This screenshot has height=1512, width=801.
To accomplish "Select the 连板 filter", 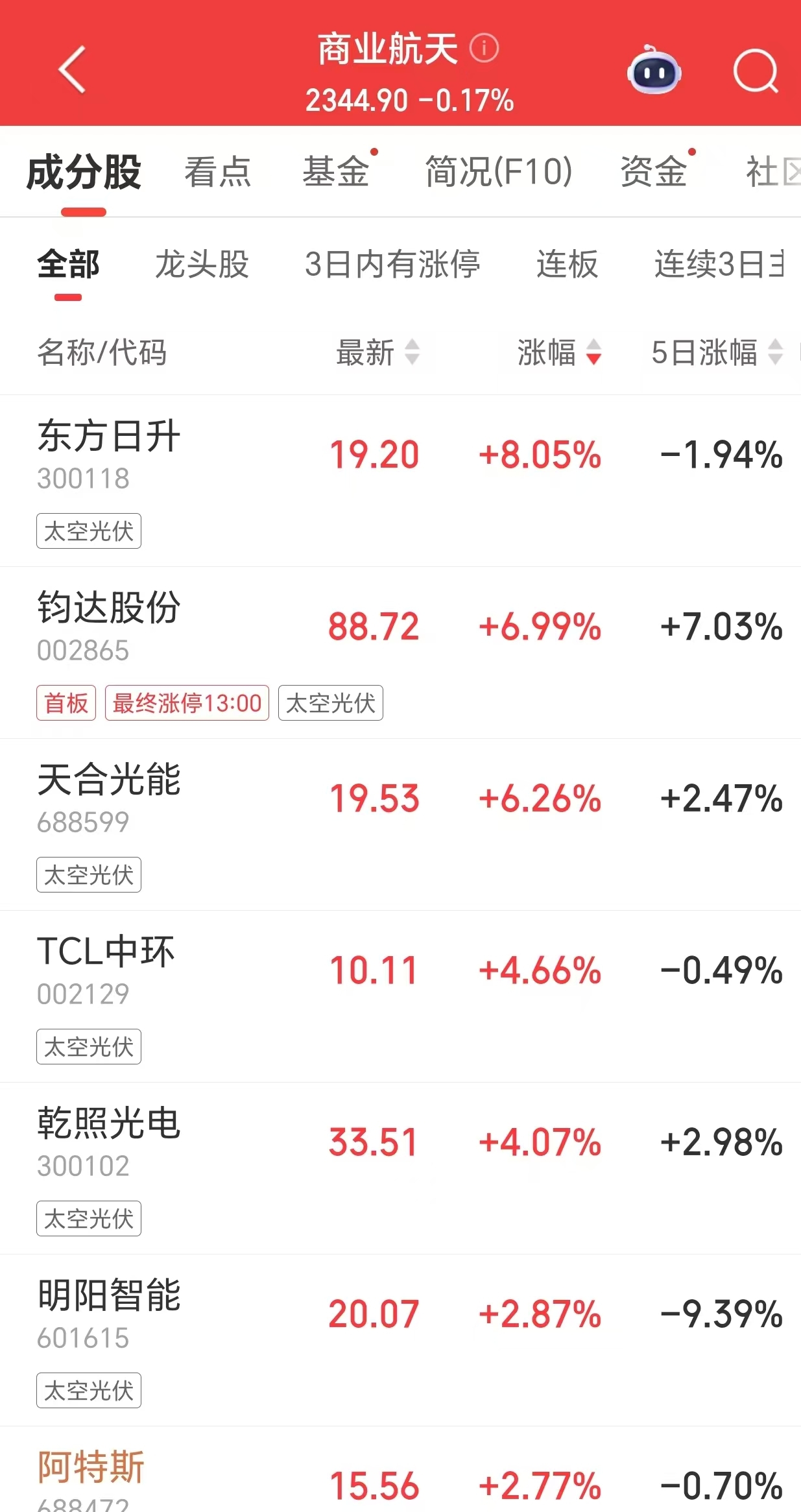I will tap(567, 265).
